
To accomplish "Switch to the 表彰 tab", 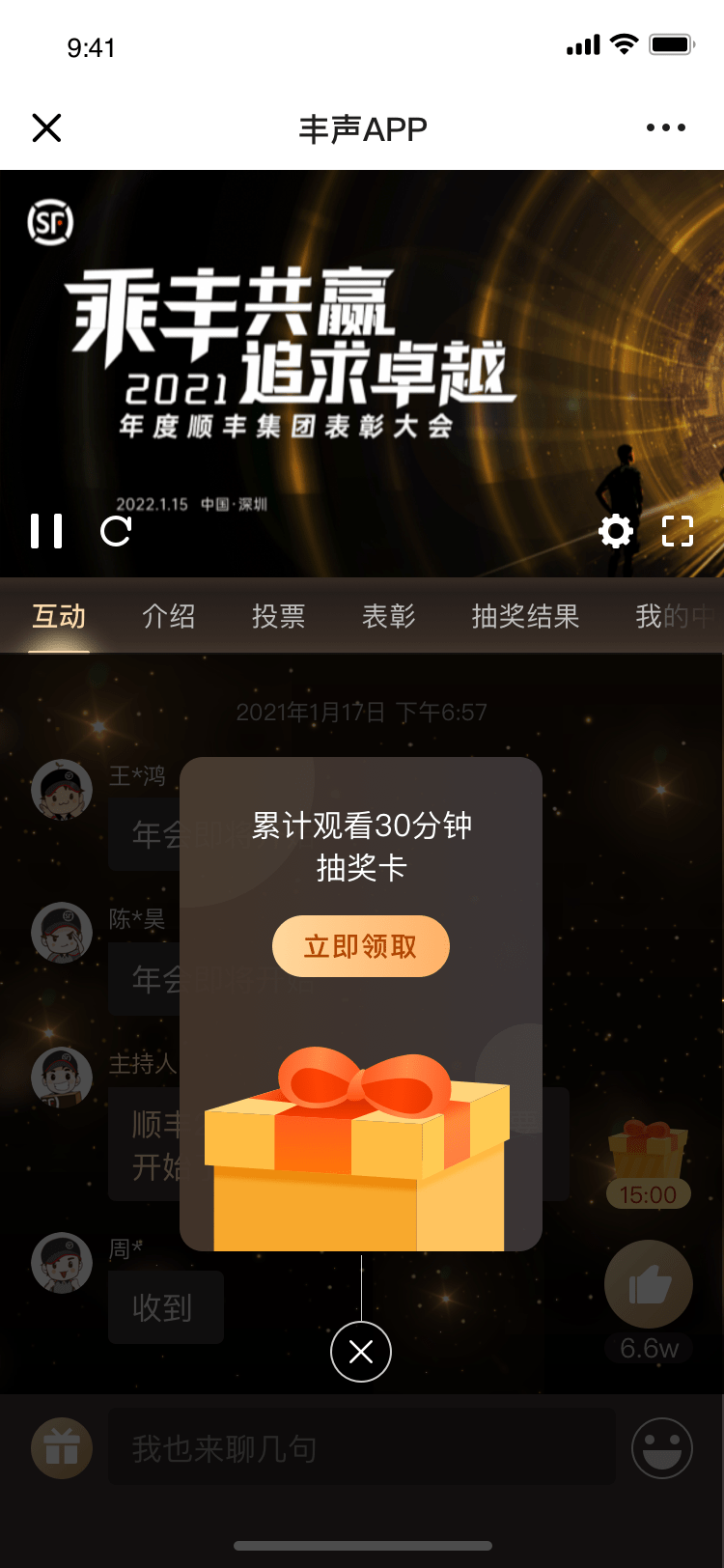I will click(389, 616).
